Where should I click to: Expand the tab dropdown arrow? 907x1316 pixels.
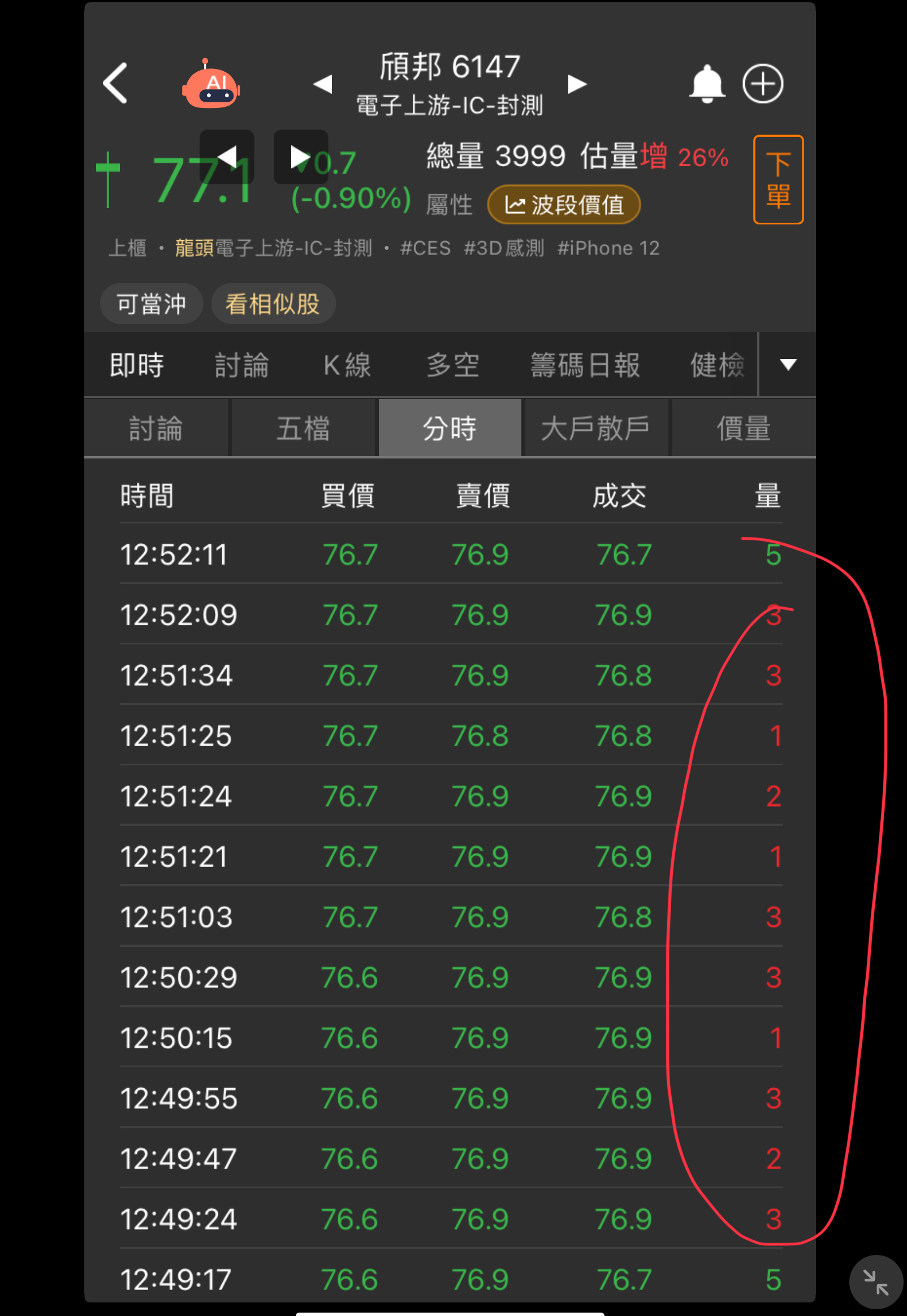[788, 364]
